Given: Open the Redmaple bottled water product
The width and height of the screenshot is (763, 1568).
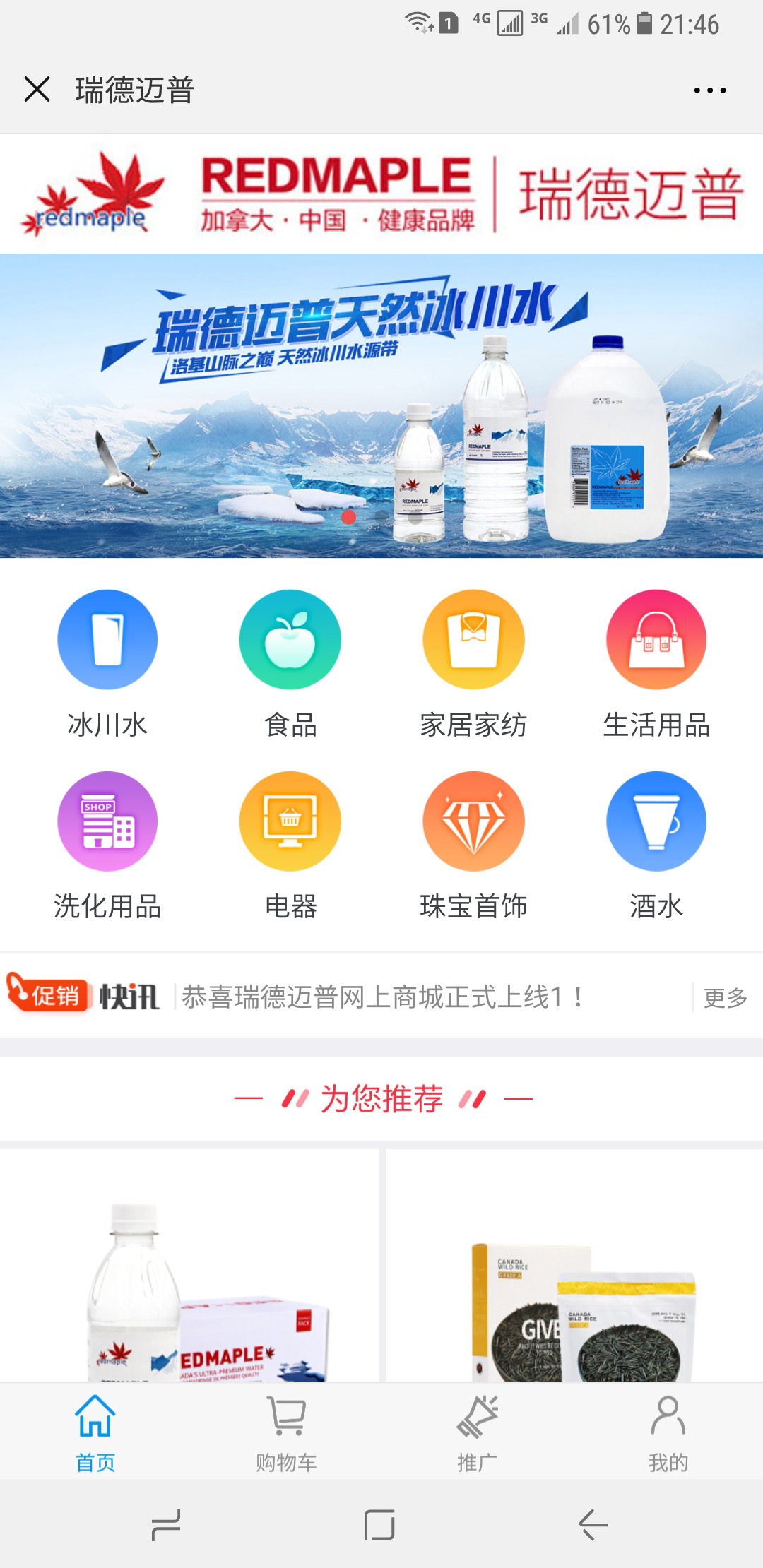Looking at the screenshot, I should click(x=189, y=1271).
